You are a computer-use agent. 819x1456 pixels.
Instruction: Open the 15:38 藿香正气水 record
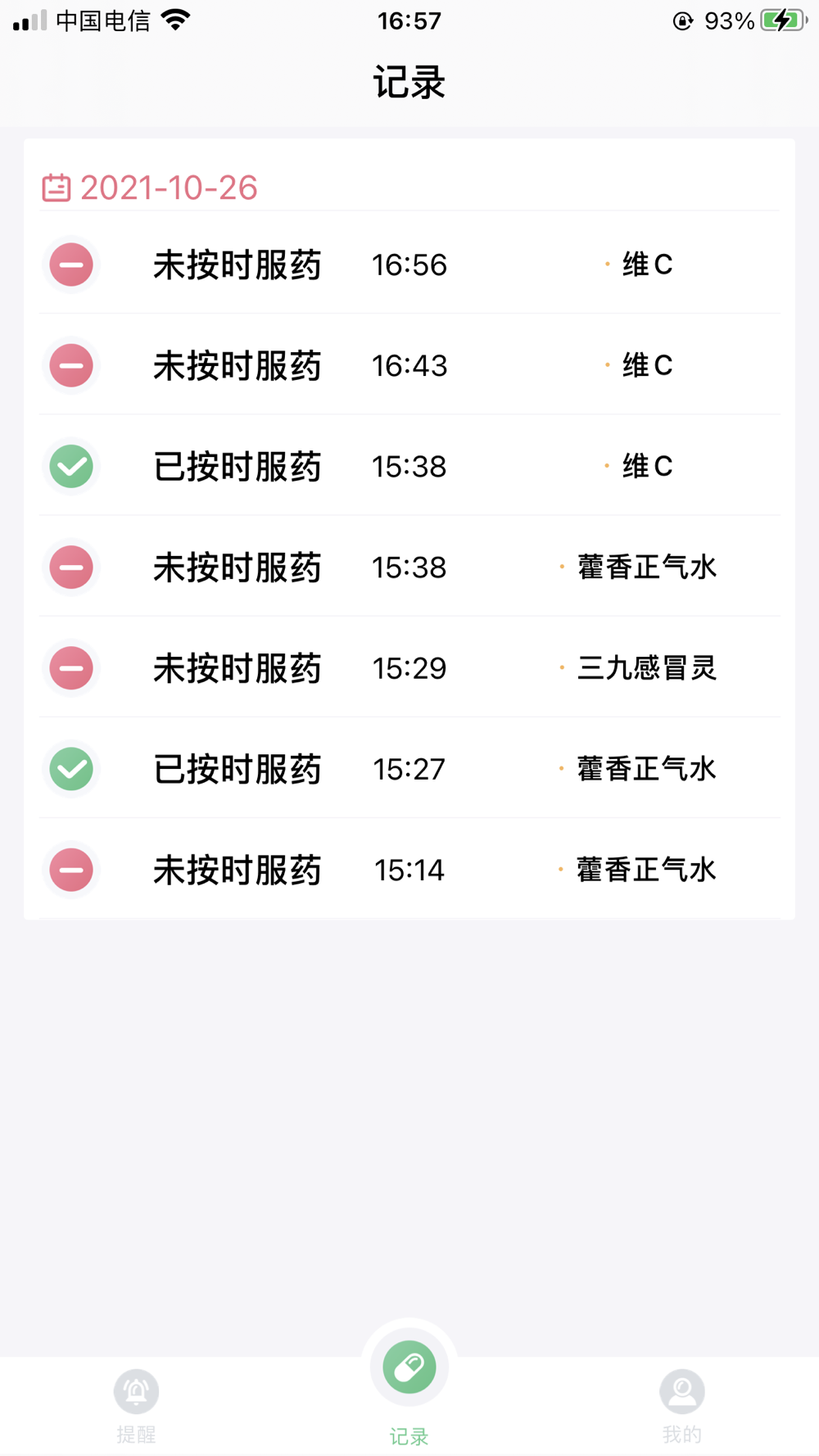tap(409, 567)
